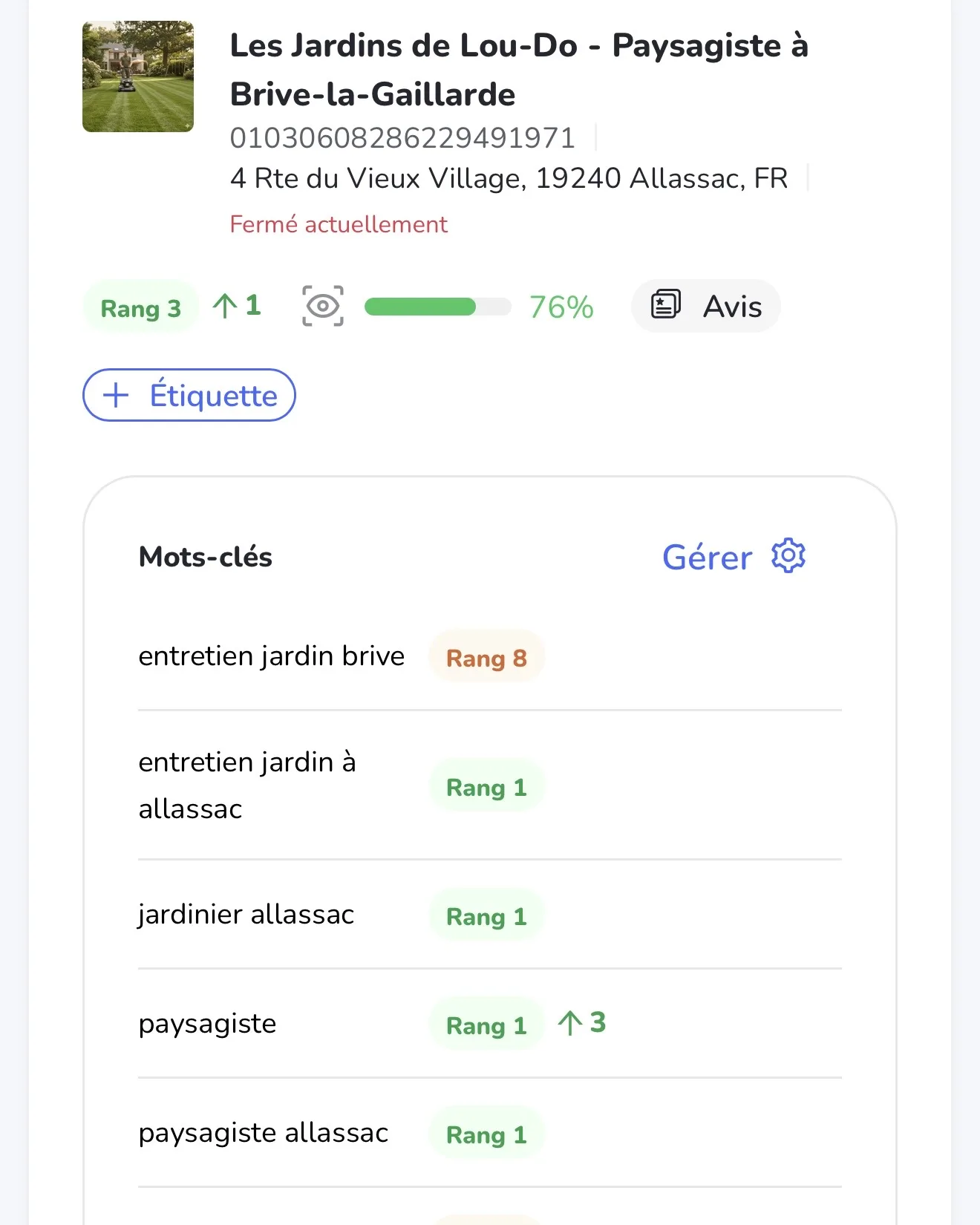
Task: Open the Avis reviews icon
Action: pos(705,305)
